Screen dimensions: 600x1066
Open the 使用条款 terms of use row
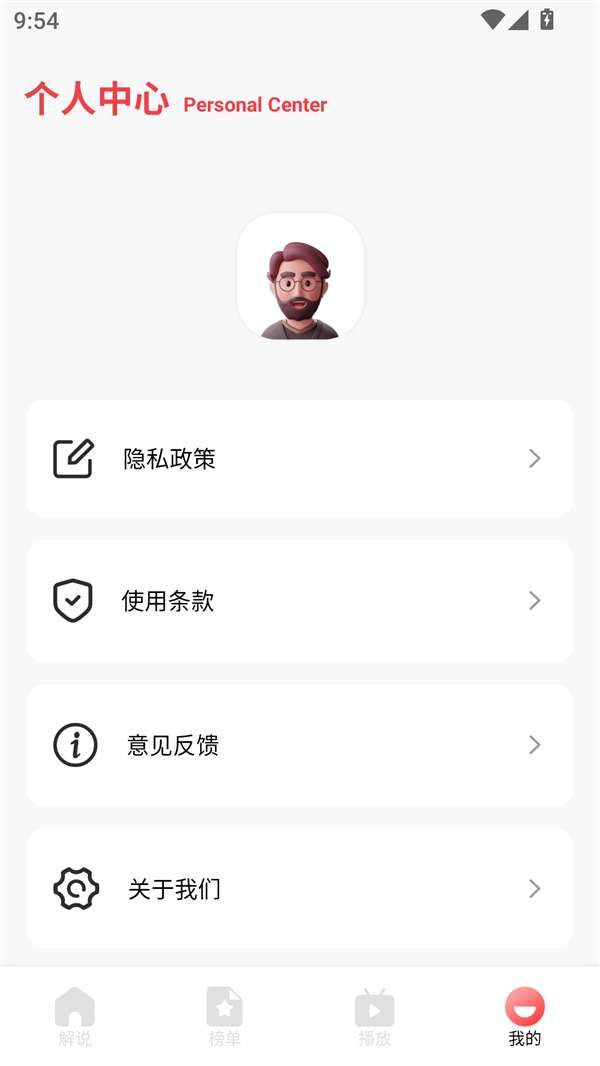click(x=299, y=601)
